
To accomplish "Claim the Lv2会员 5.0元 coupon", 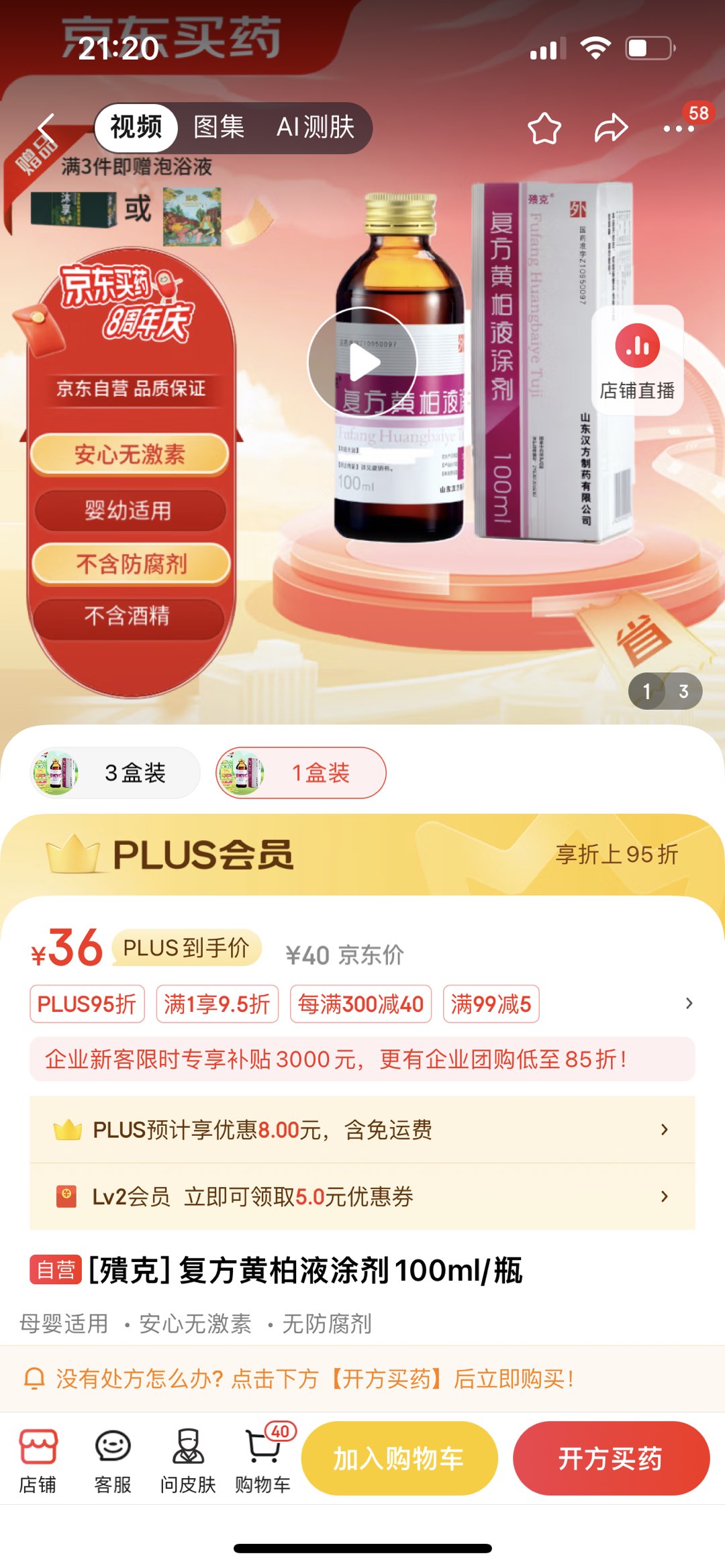I will pos(362,1197).
